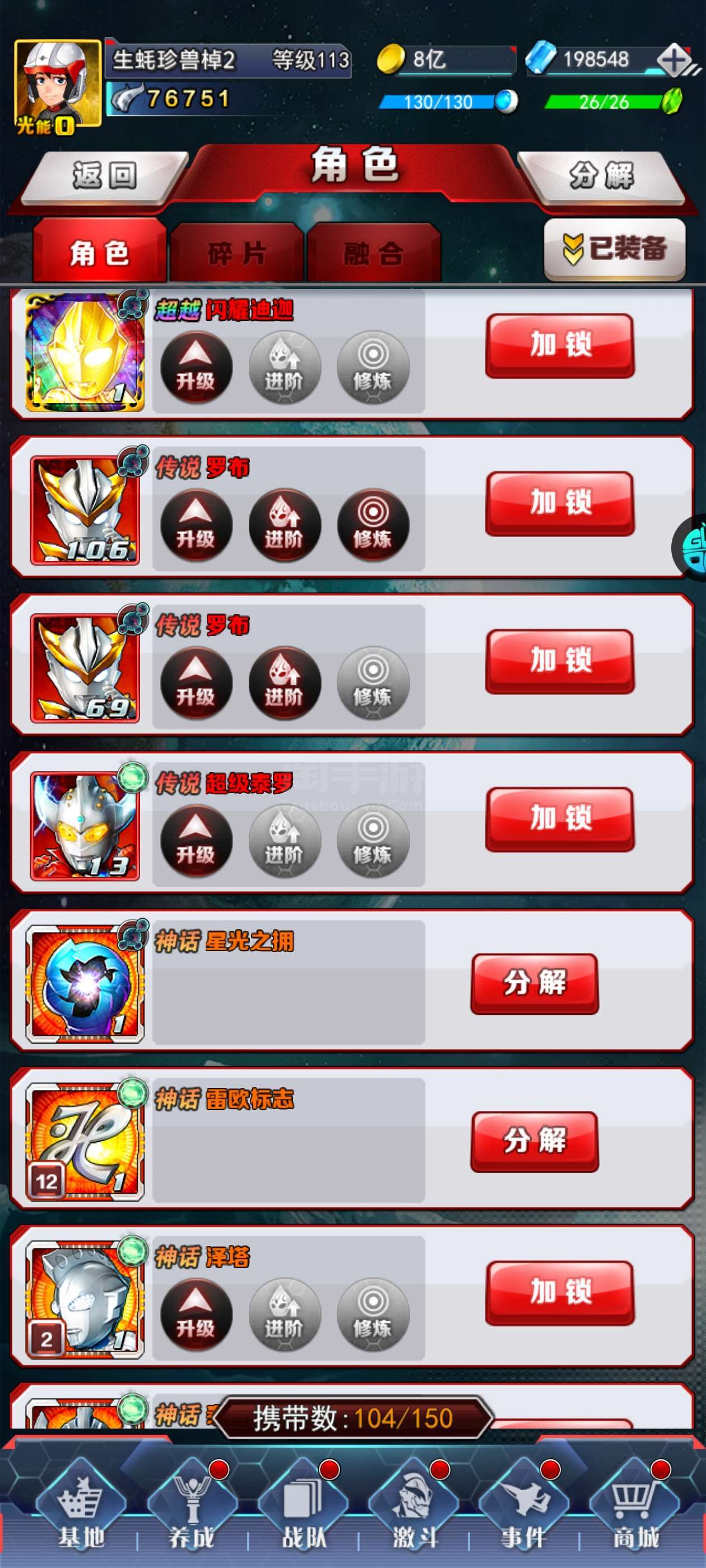Upgrade 神话 泽塔 with 升级

[196, 1315]
